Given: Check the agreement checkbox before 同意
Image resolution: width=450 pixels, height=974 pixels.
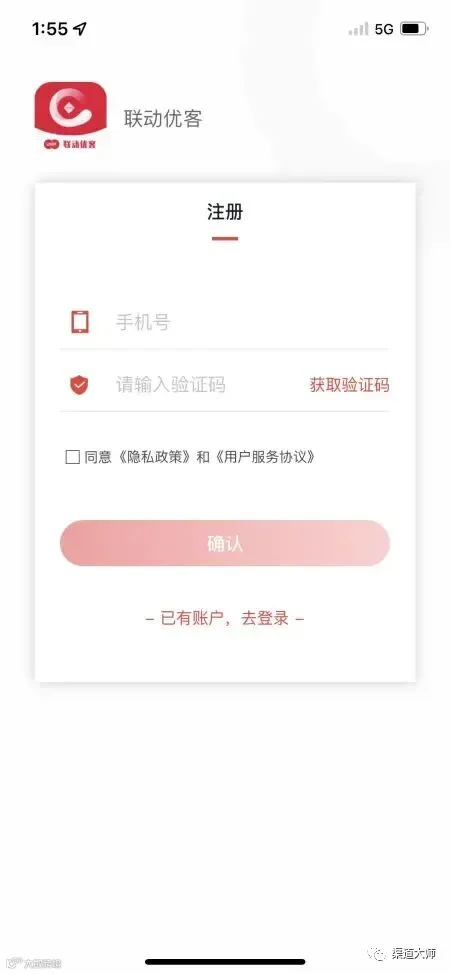Looking at the screenshot, I should pyautogui.click(x=73, y=458).
